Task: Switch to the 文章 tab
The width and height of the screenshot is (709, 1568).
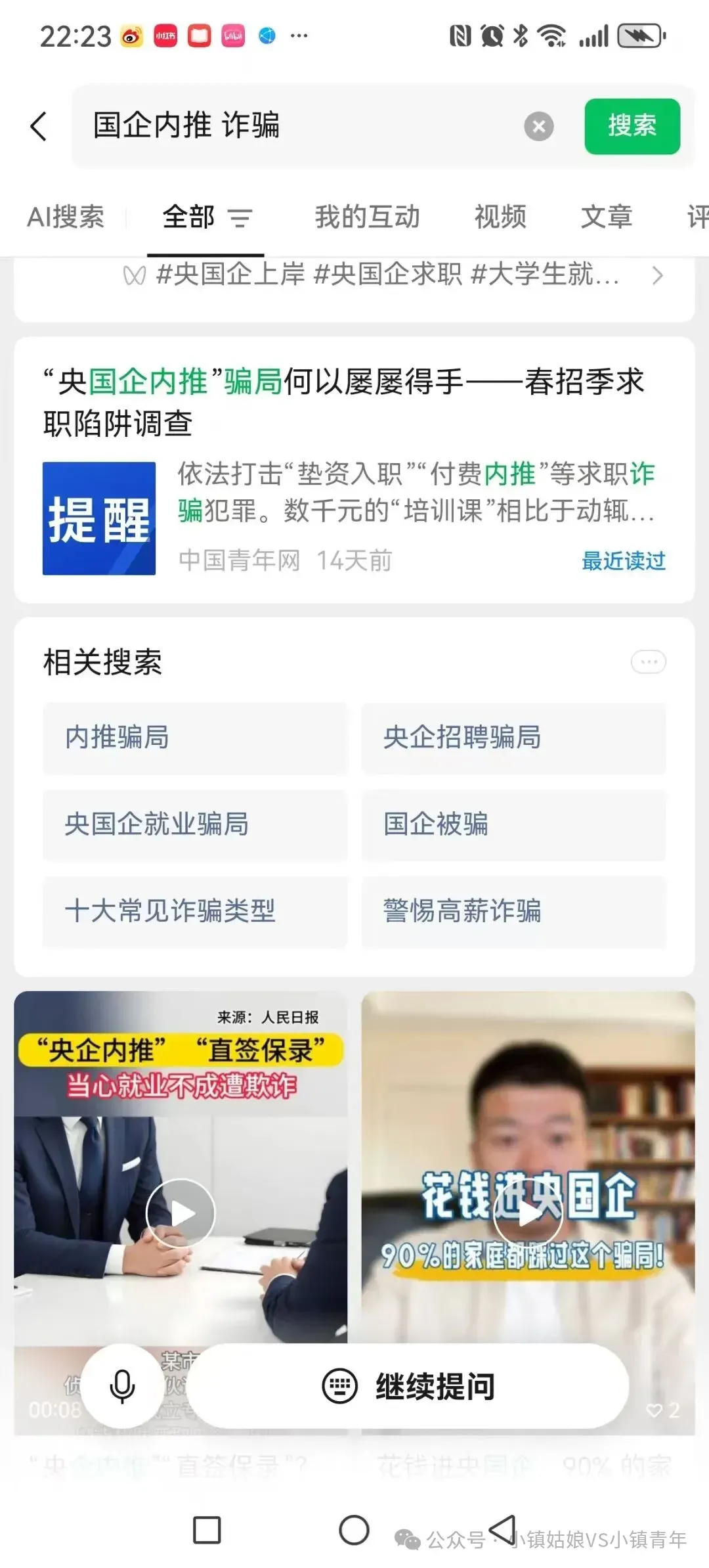Action: coord(606,216)
